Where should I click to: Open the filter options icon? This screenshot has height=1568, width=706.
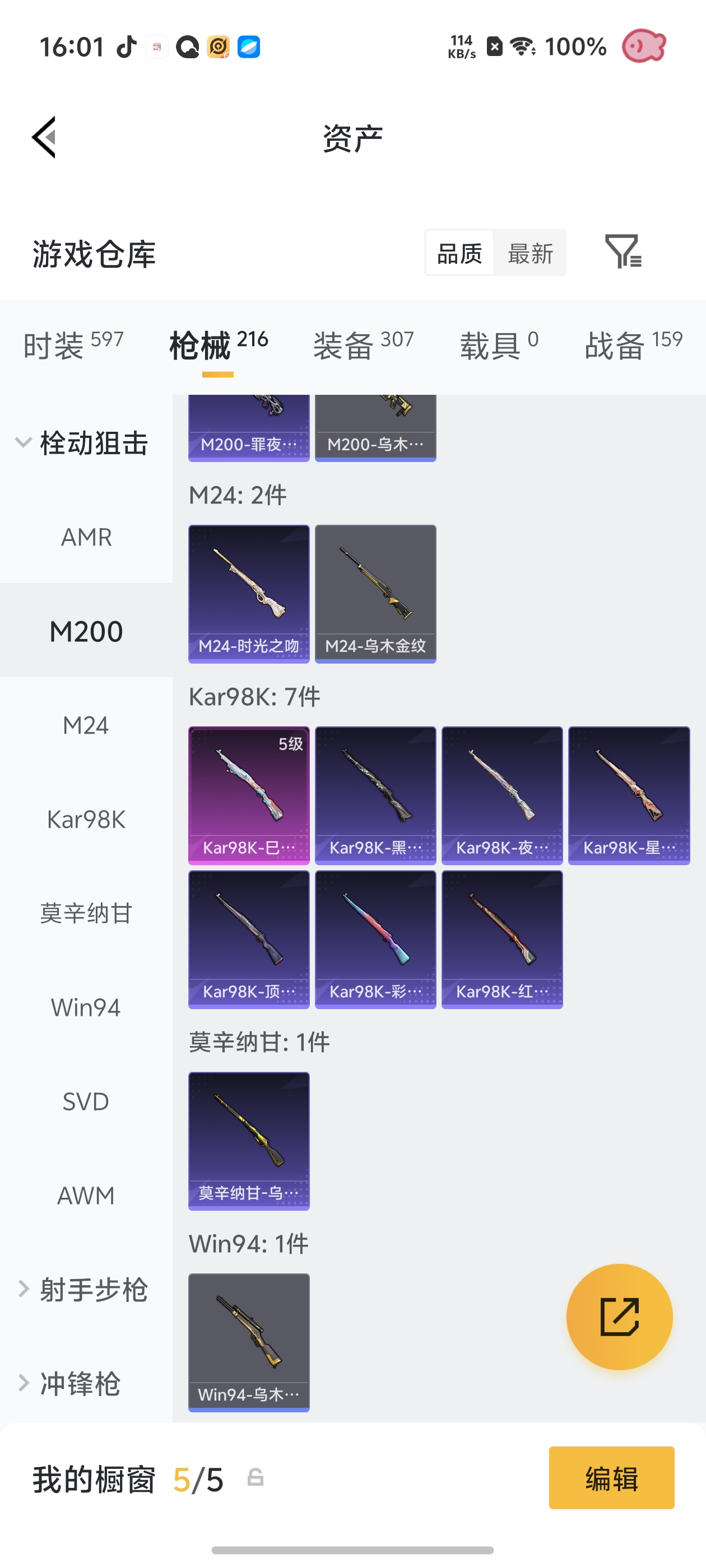tap(623, 251)
